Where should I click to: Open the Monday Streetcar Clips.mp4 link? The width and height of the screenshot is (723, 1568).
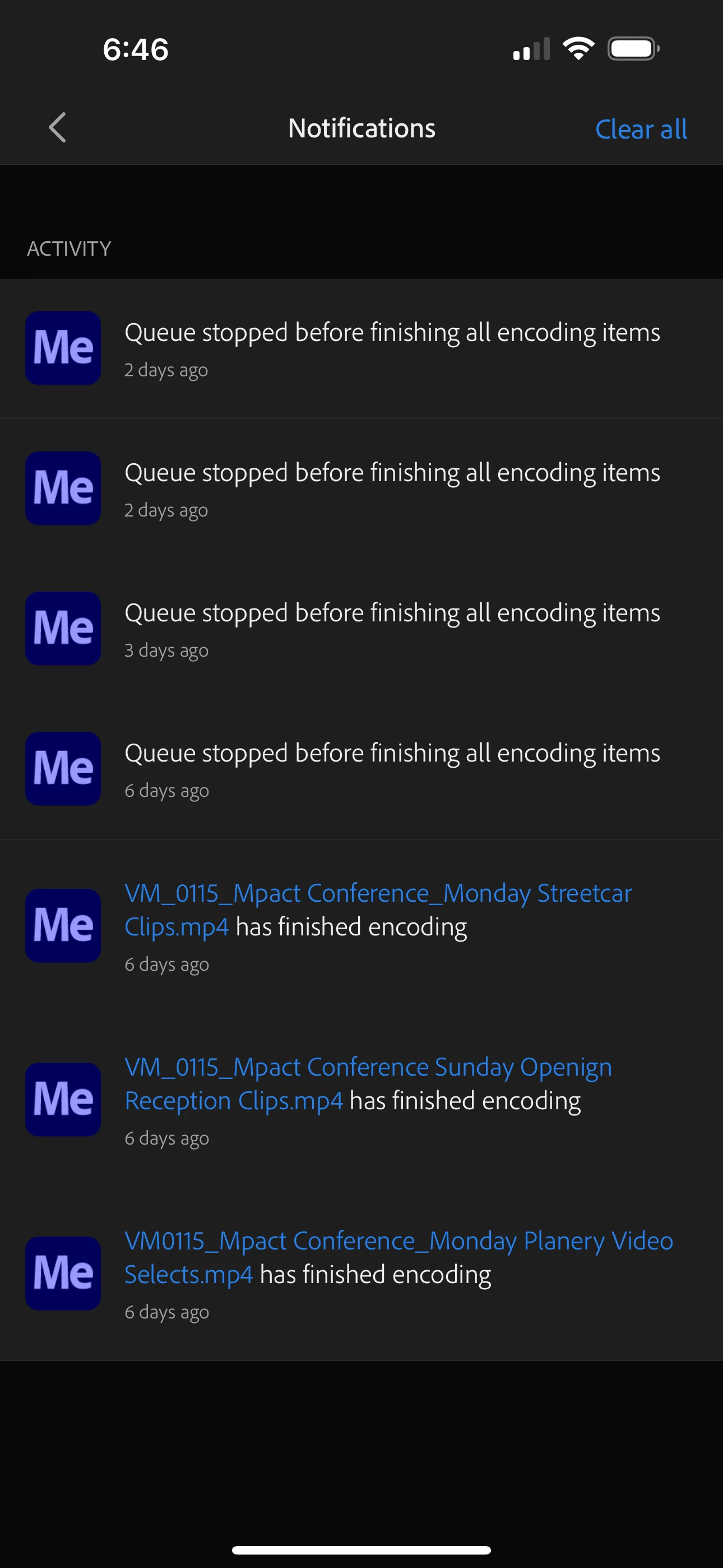pyautogui.click(x=377, y=893)
